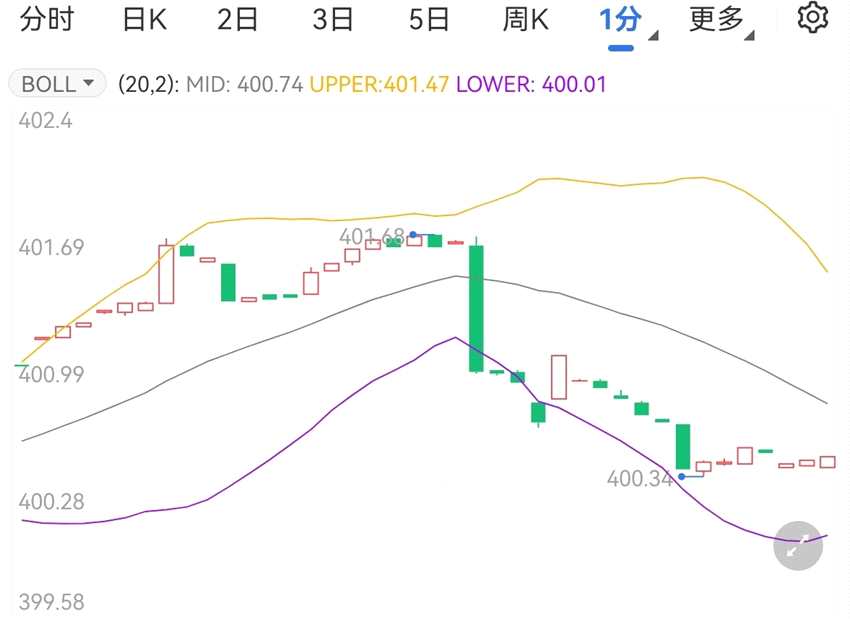Switch to the 分时 chart tab
Image resolution: width=850 pixels, height=619 pixels.
[46, 19]
